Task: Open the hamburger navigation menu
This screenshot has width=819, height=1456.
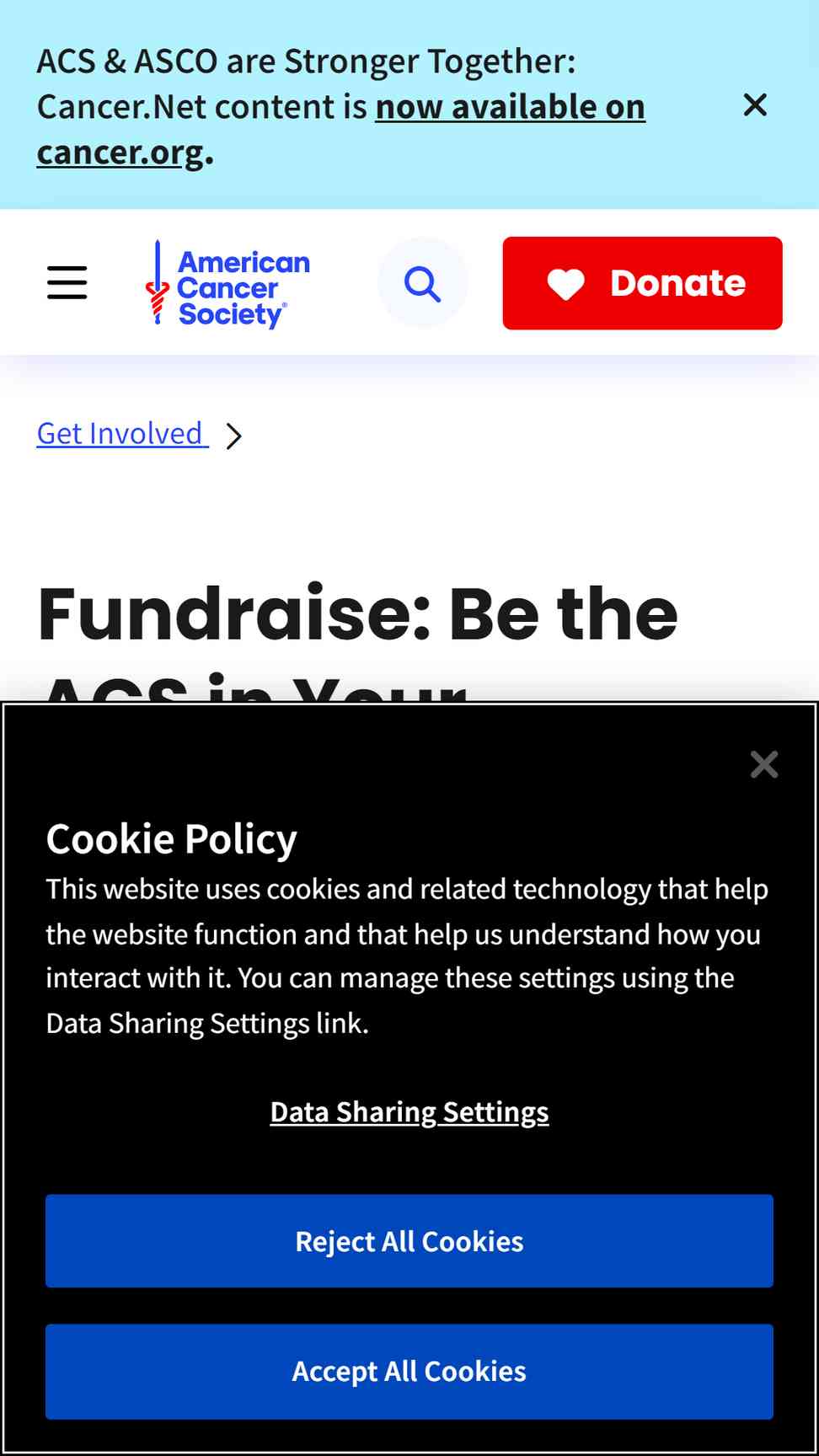Action: coord(67,283)
